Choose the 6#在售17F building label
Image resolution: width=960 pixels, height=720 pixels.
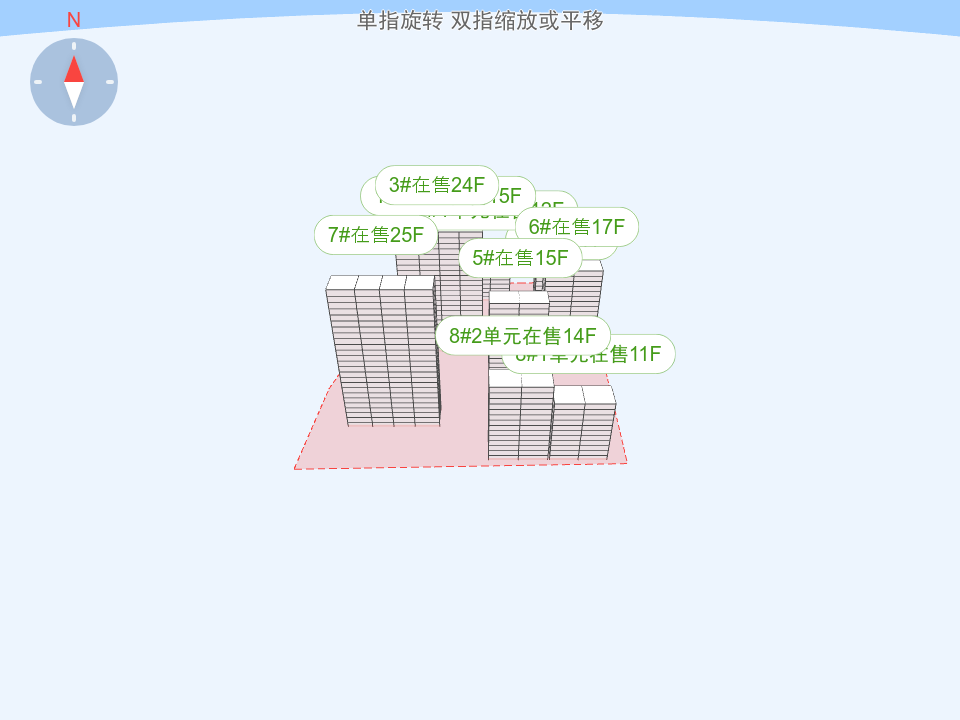[577, 227]
